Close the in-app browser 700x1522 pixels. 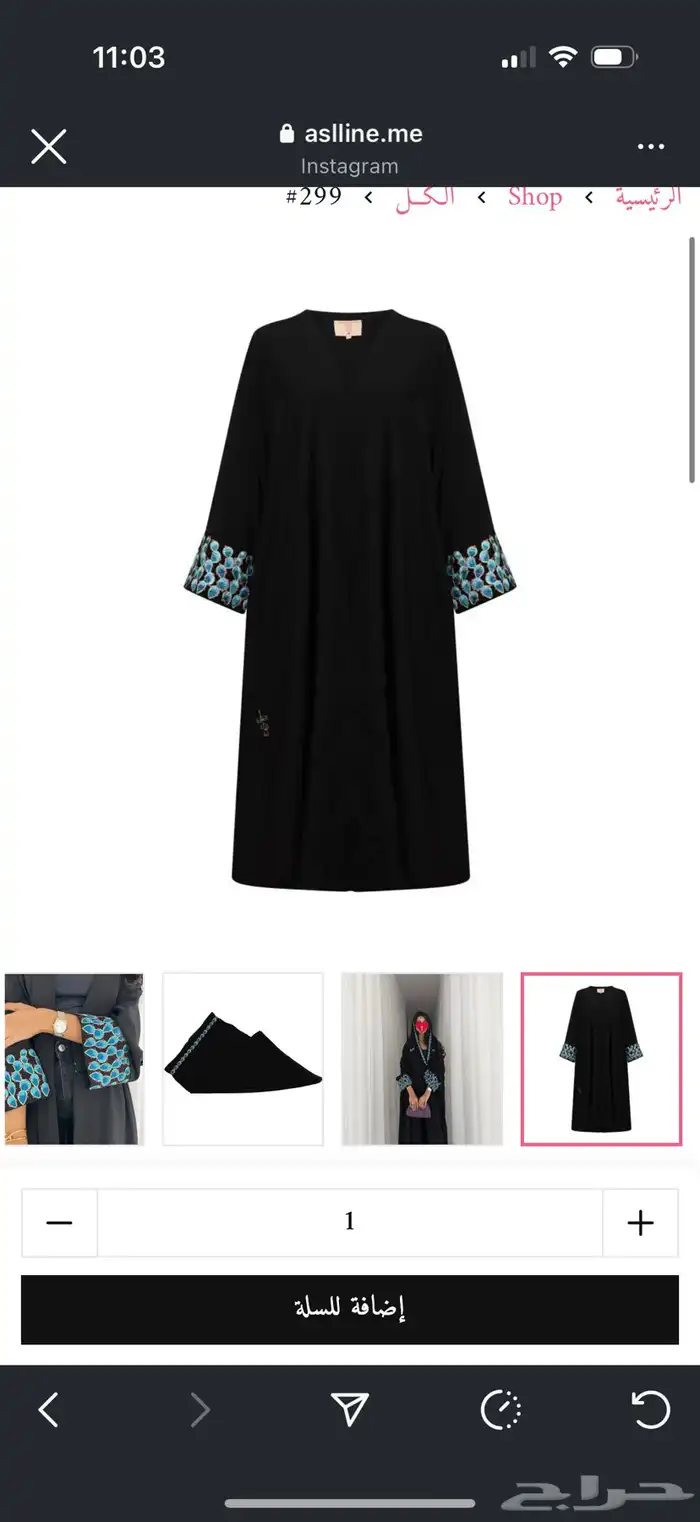click(48, 147)
